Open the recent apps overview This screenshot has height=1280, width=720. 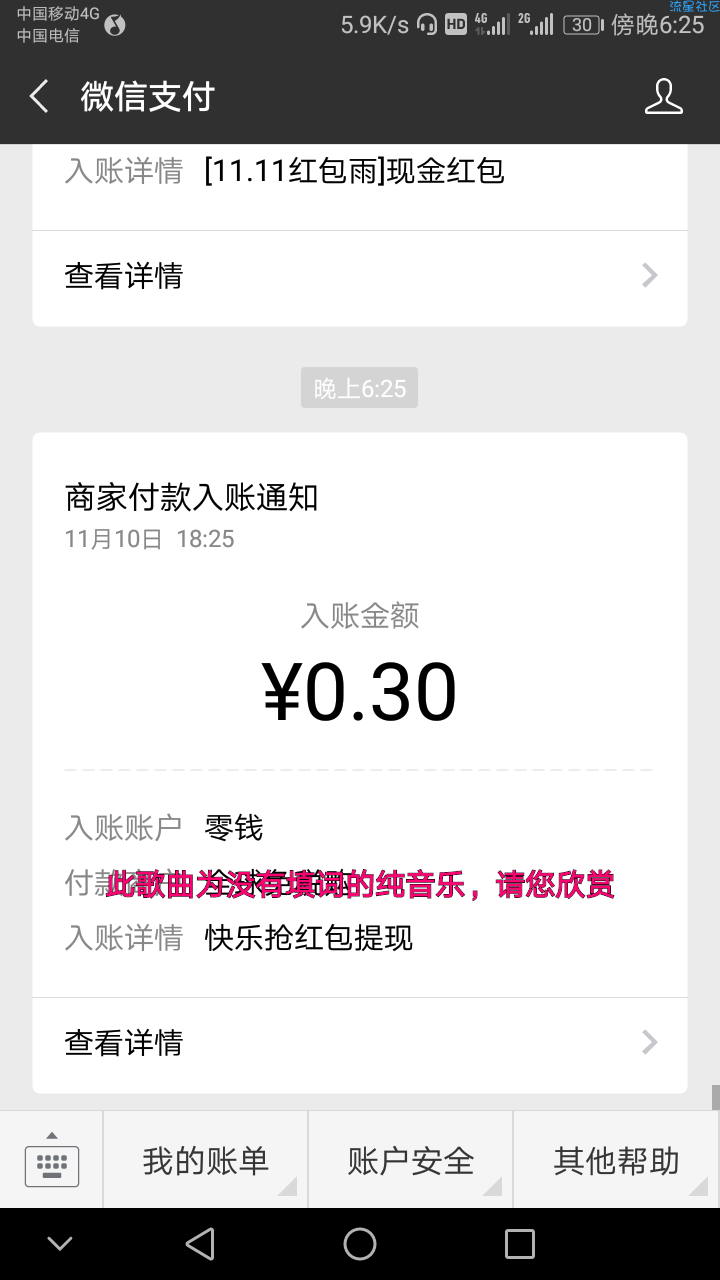click(x=520, y=1244)
